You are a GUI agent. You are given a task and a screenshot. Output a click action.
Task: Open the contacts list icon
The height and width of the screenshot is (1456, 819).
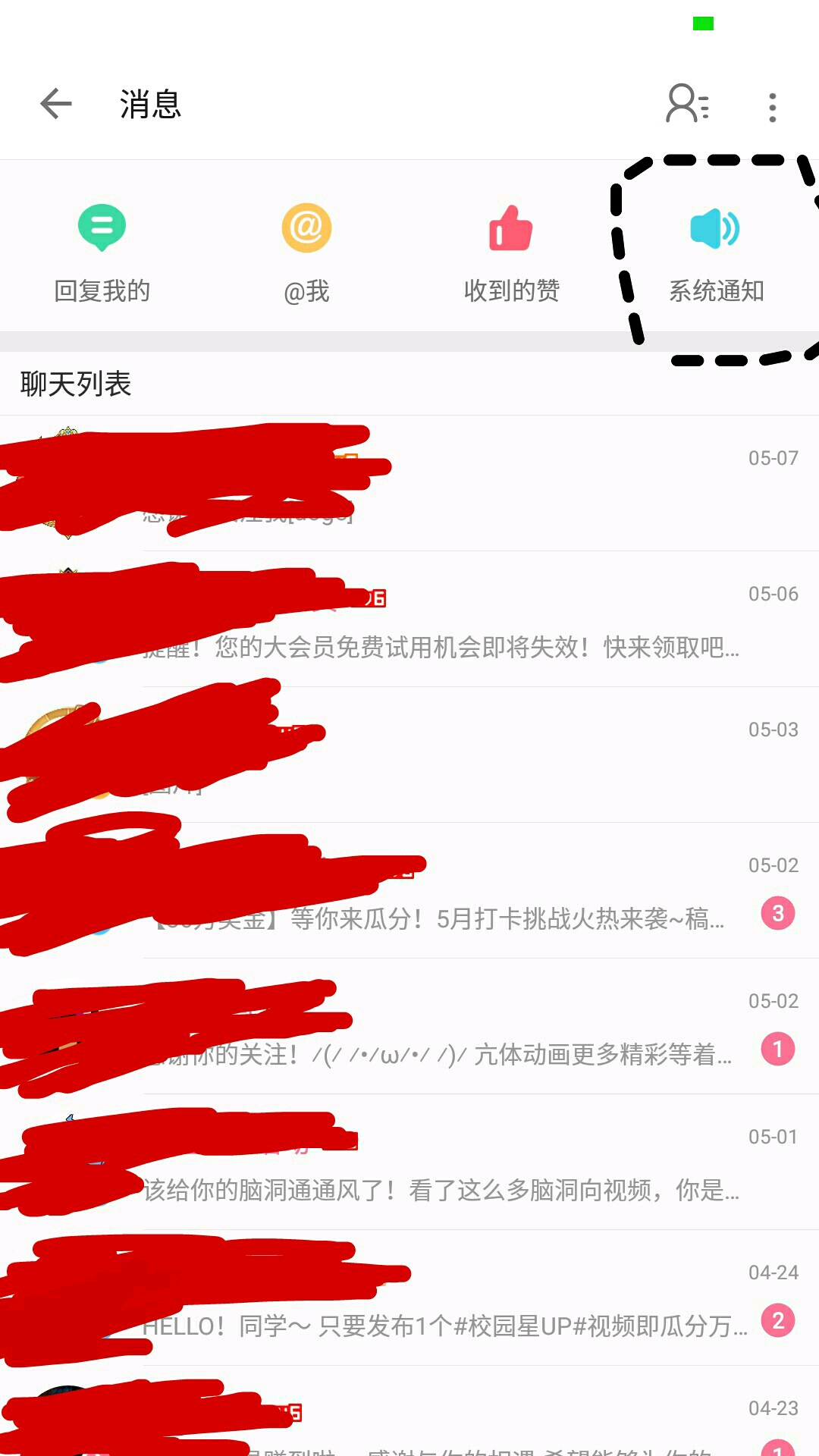pyautogui.click(x=687, y=104)
